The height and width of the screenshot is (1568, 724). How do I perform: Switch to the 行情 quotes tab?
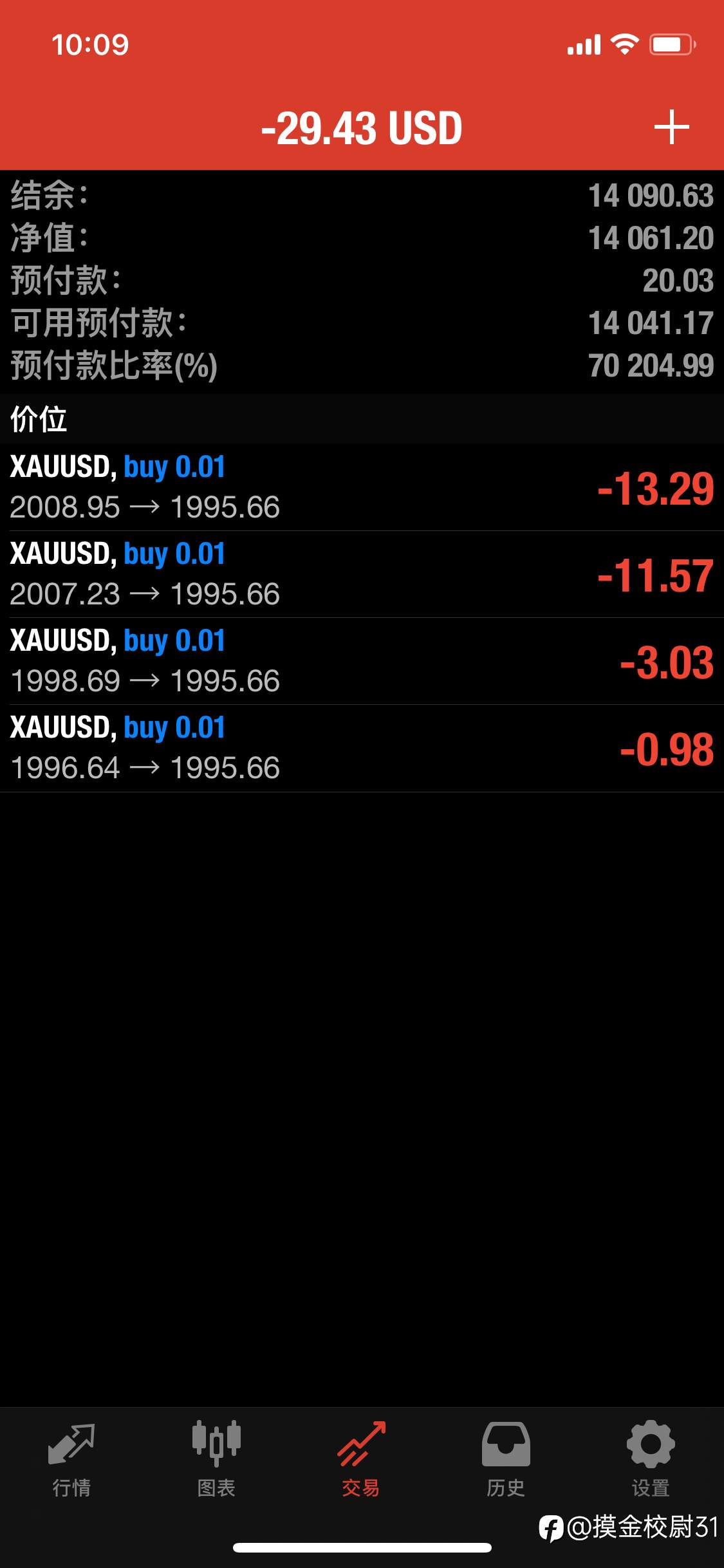point(71,1459)
